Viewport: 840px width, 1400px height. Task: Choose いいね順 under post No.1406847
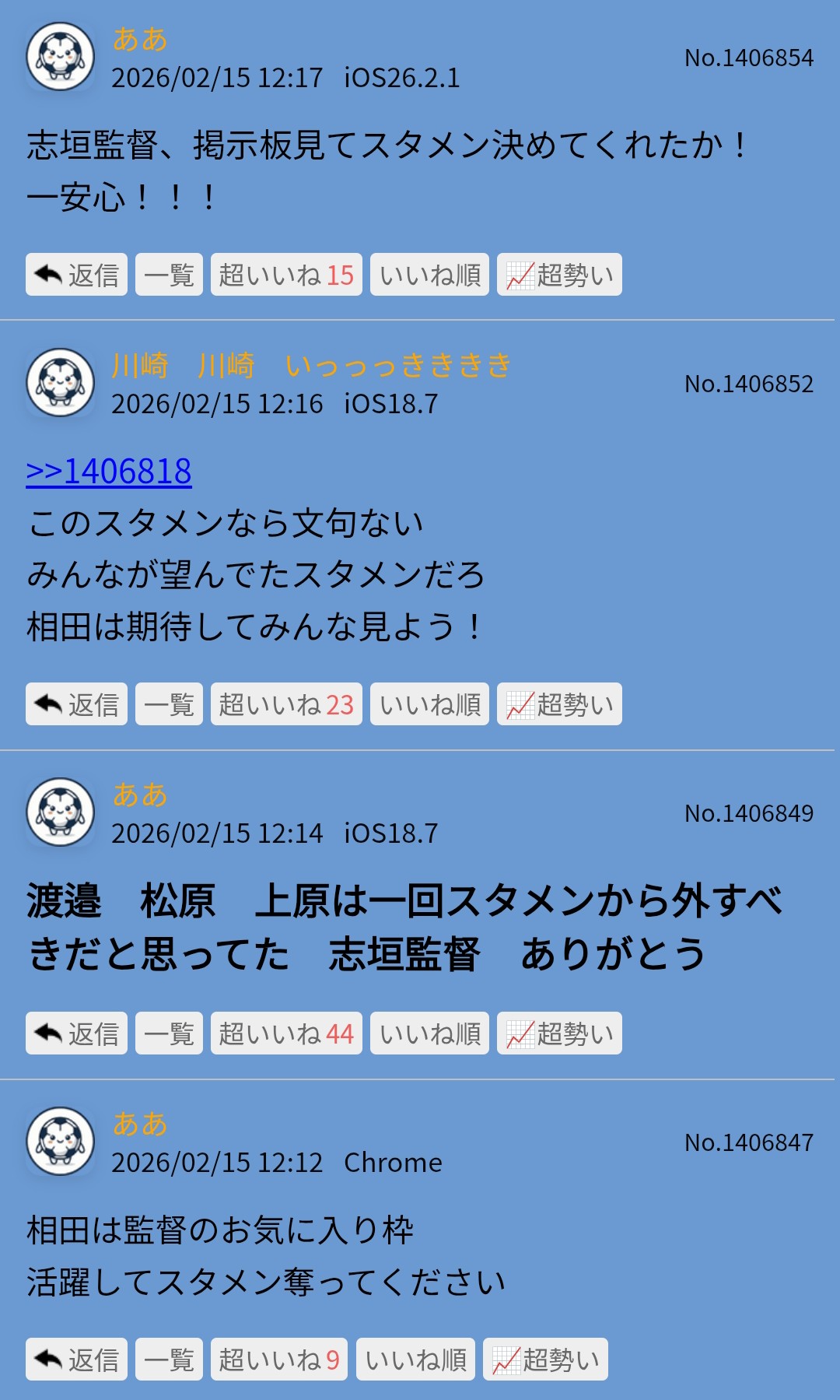pos(415,1360)
